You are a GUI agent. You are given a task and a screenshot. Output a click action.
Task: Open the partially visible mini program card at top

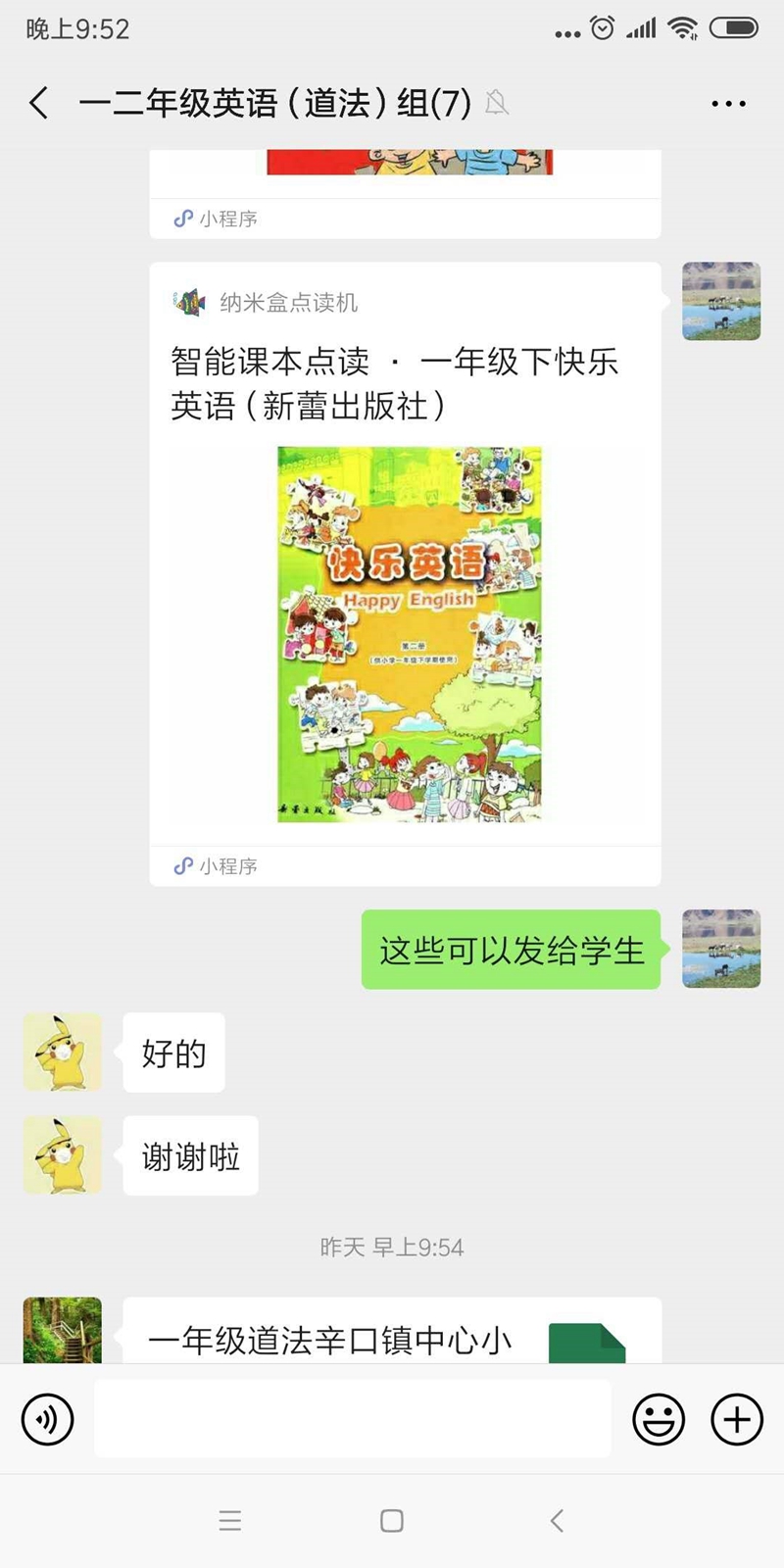tap(405, 191)
